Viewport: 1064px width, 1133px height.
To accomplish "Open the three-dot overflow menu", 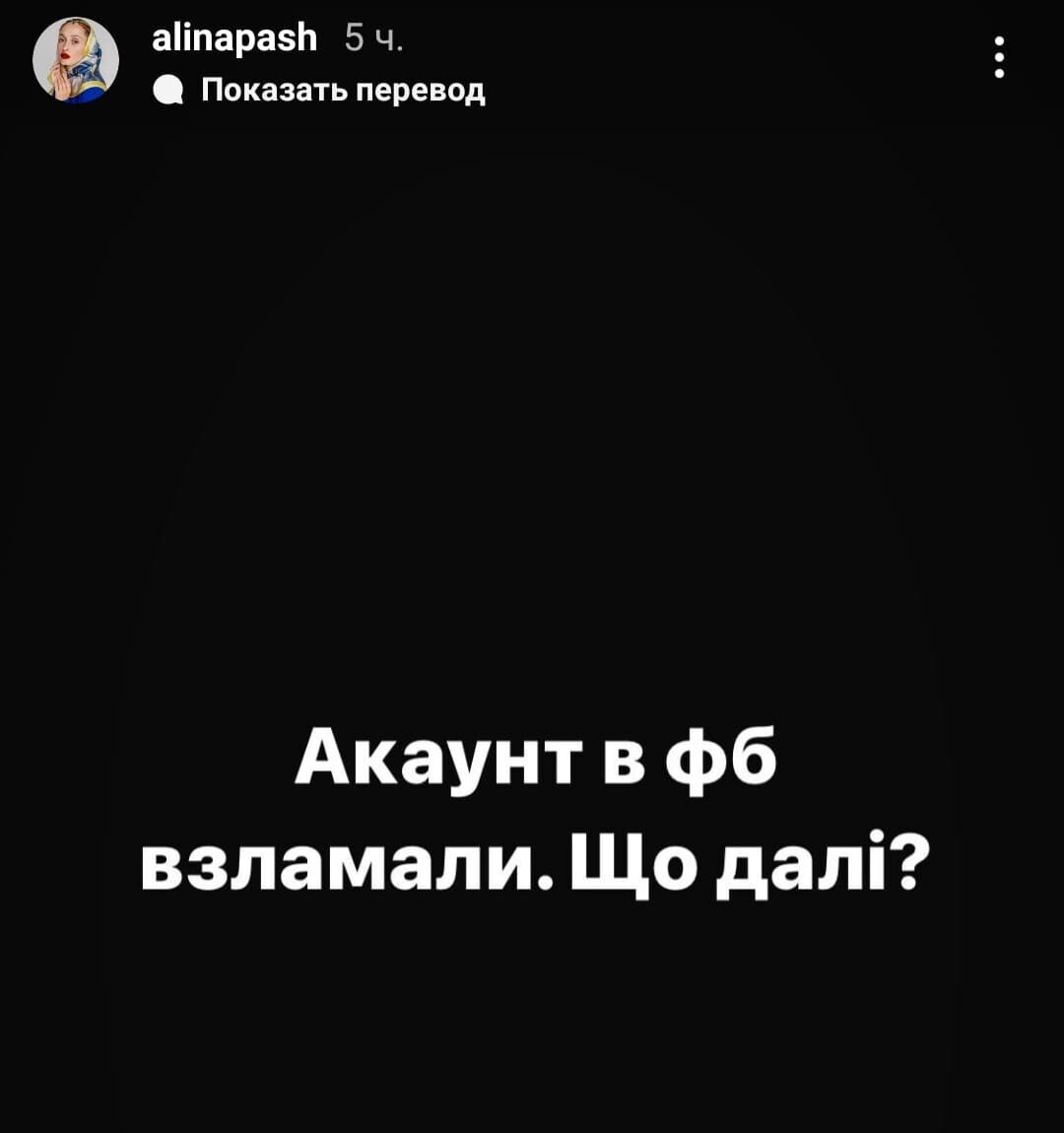I will [999, 58].
